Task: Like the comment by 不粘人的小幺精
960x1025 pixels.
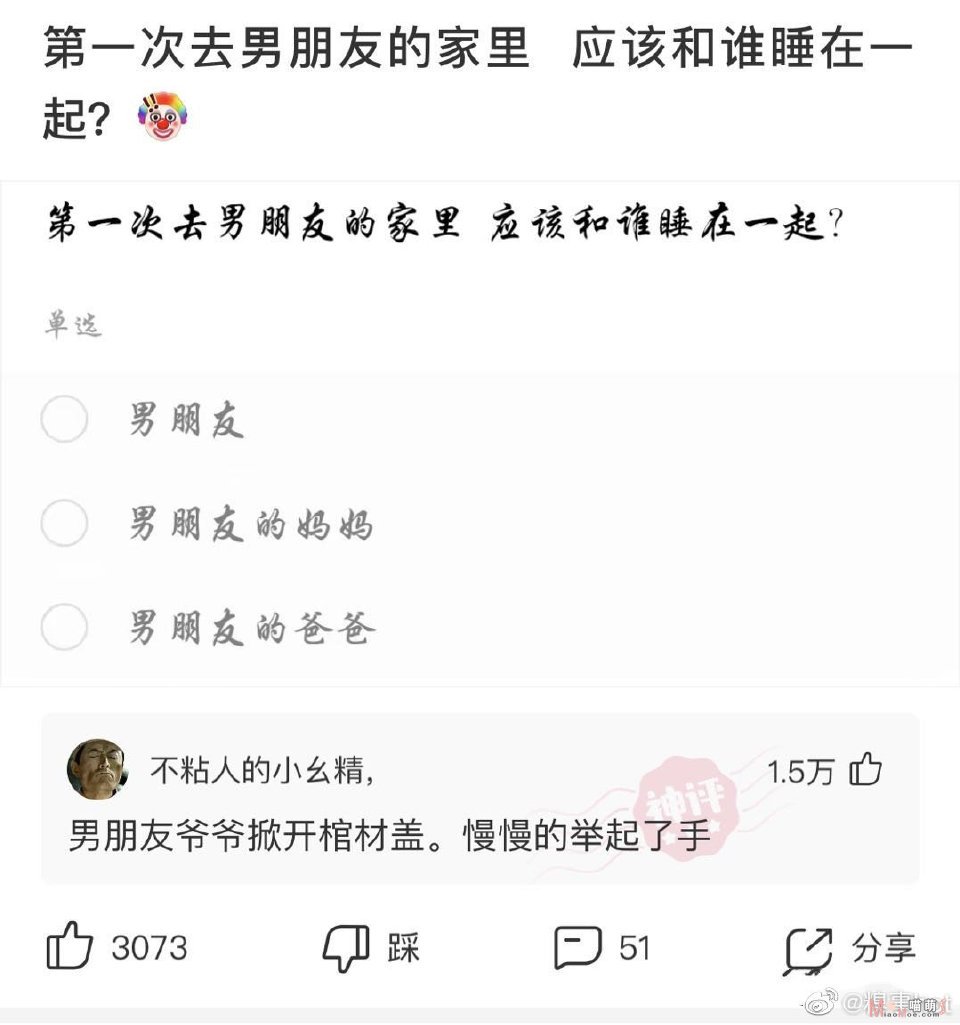Action: [865, 771]
